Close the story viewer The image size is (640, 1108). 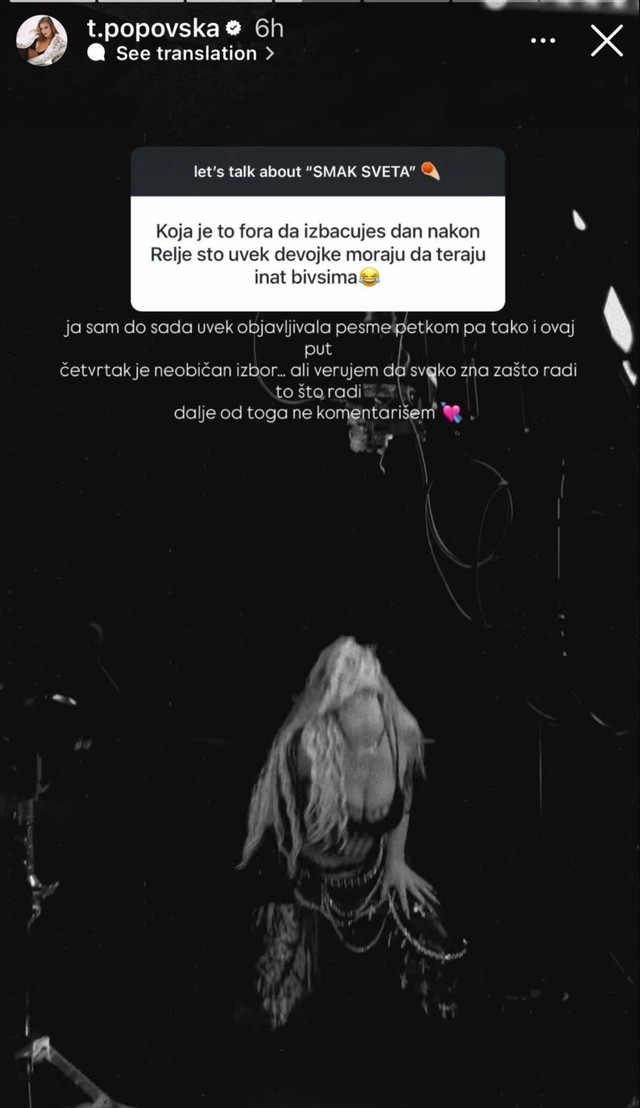(x=606, y=40)
